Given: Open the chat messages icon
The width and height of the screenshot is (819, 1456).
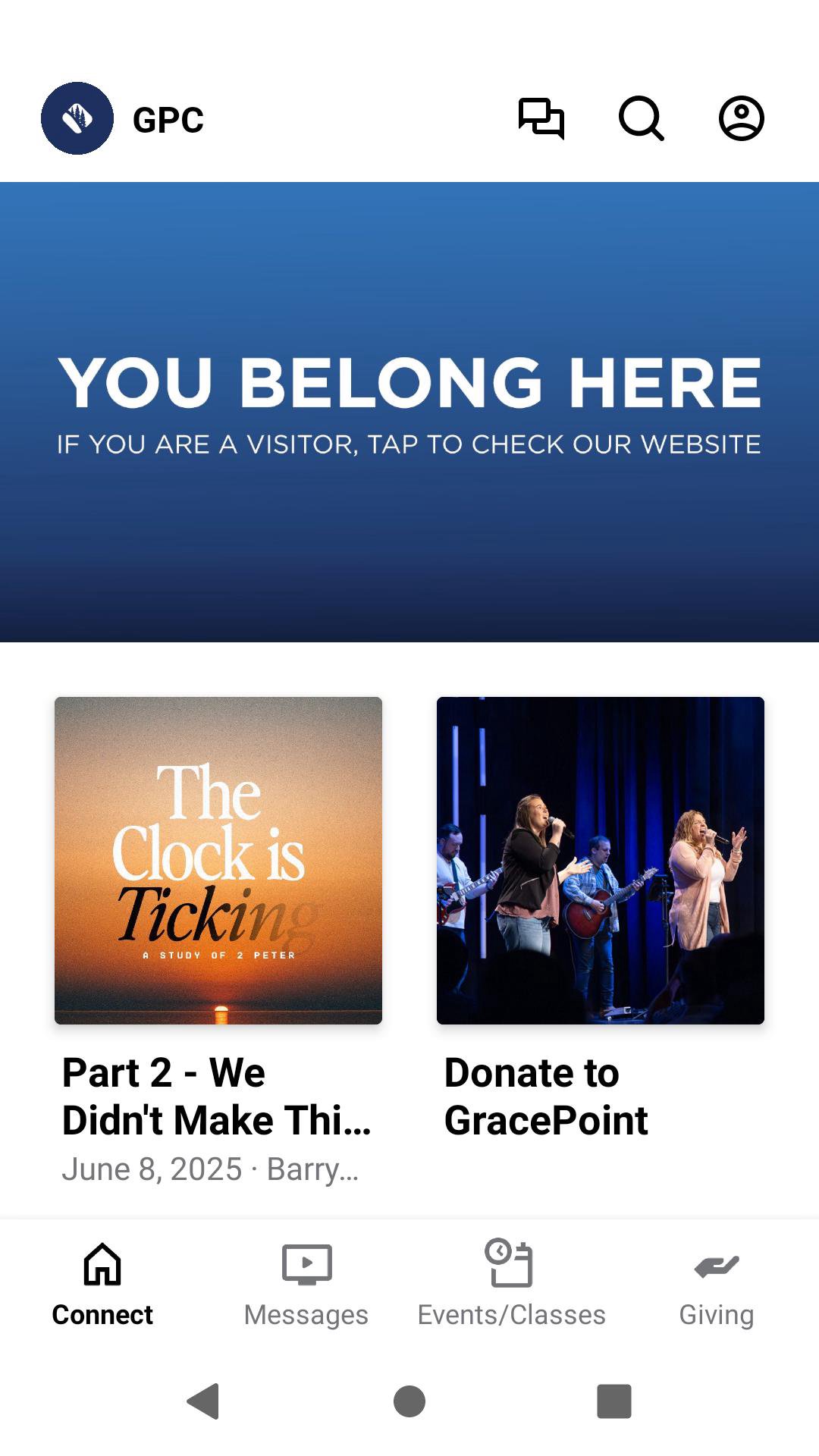Looking at the screenshot, I should tap(541, 118).
